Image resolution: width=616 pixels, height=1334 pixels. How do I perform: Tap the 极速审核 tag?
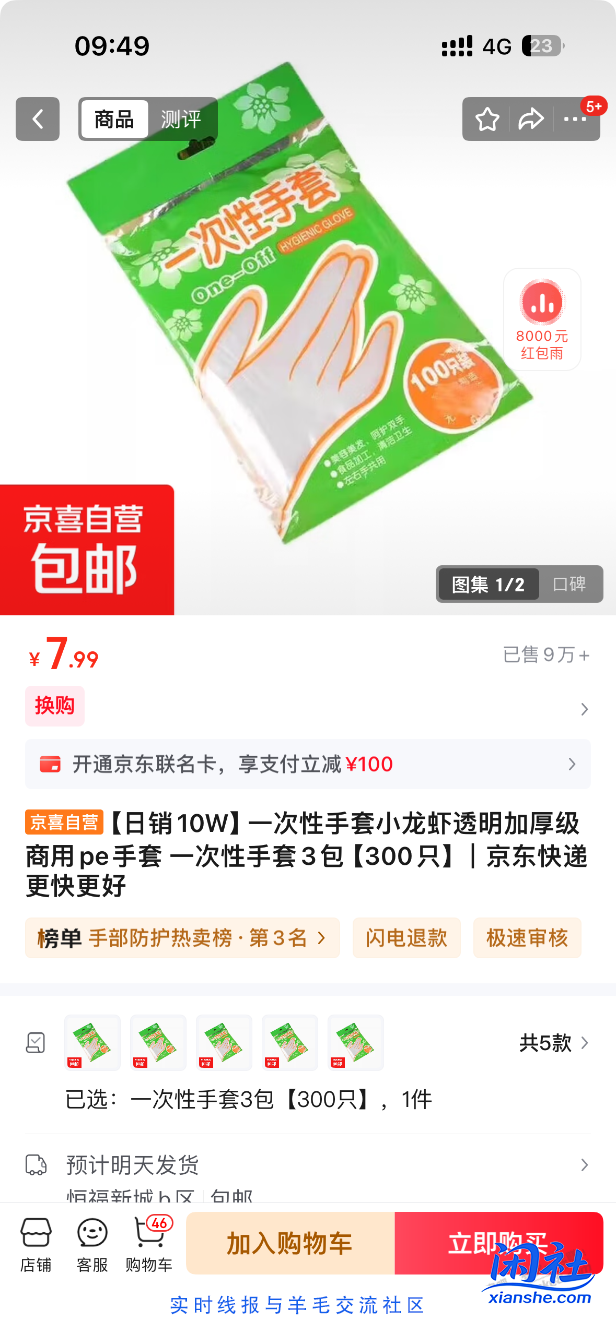(x=527, y=938)
